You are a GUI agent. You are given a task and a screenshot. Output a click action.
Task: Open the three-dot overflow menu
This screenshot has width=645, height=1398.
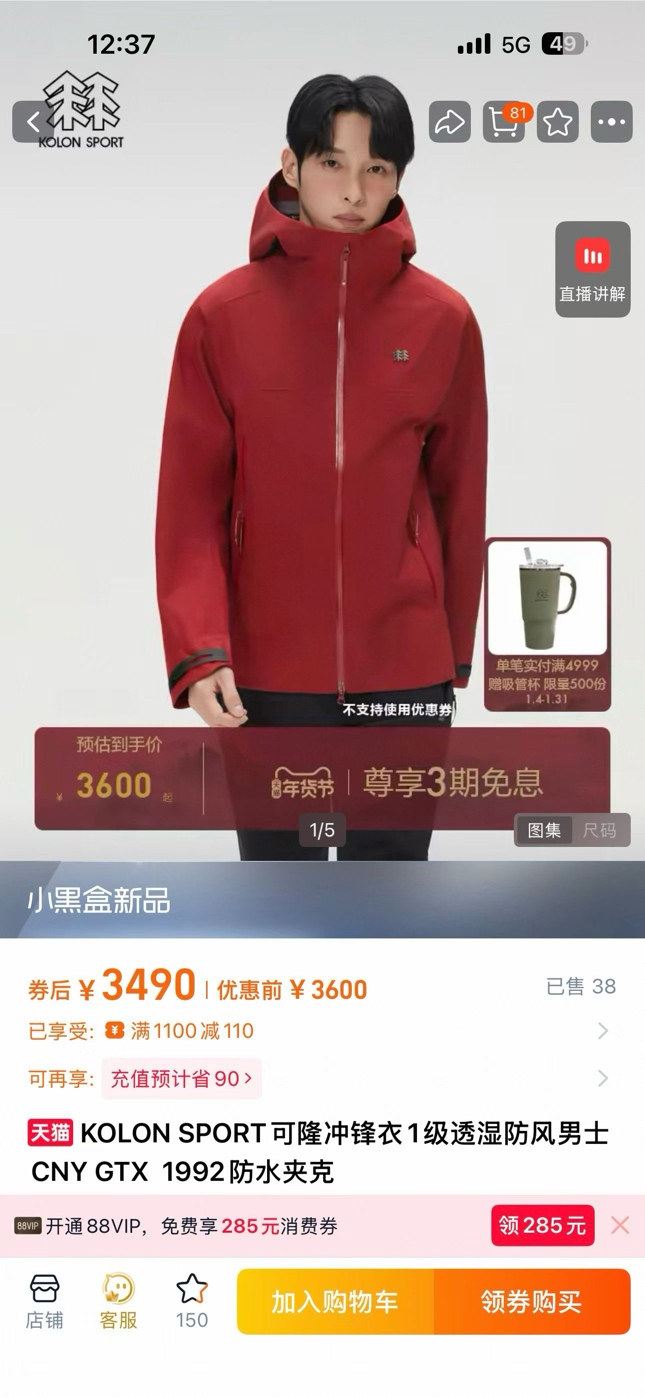[x=611, y=122]
